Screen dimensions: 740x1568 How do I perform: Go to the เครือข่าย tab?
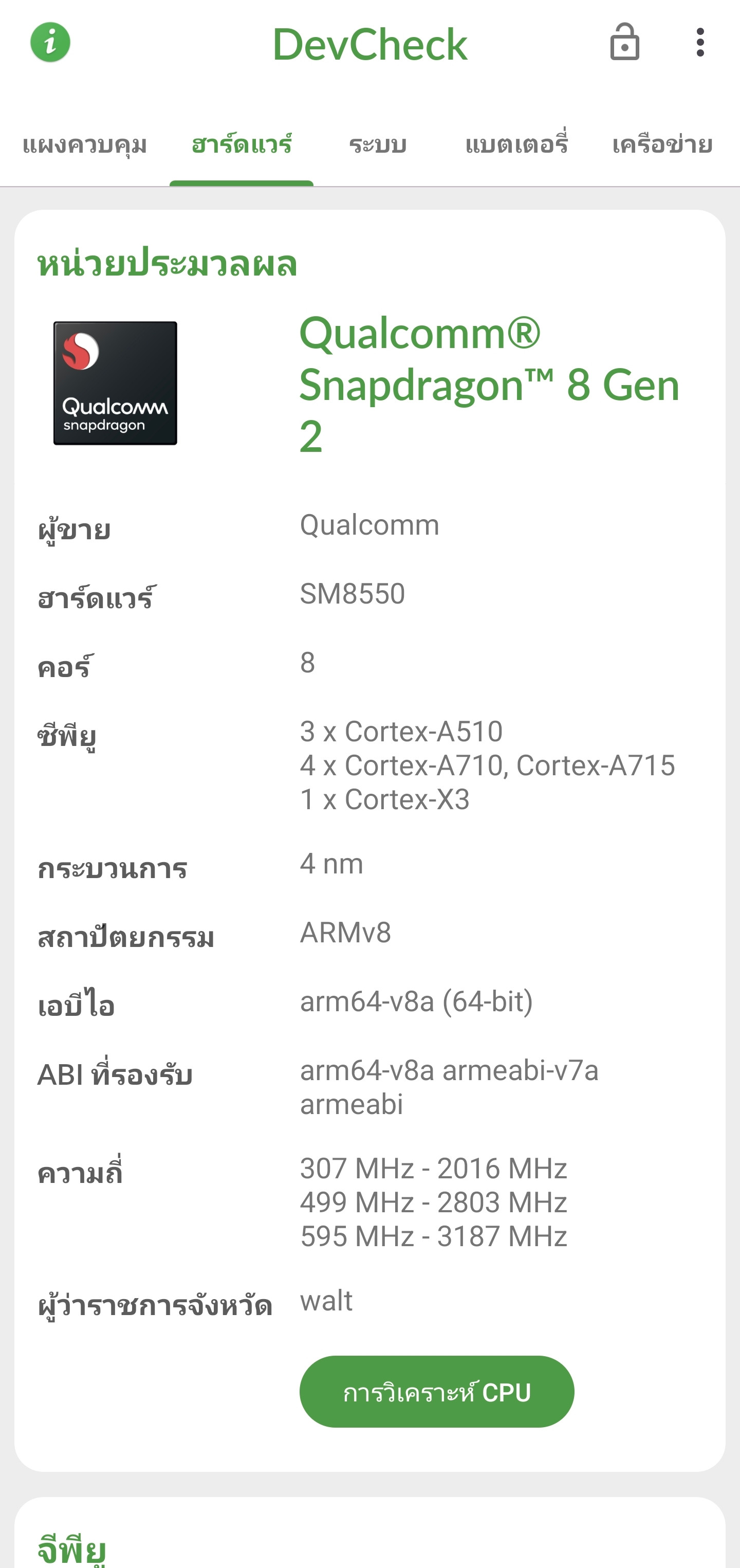coord(662,145)
